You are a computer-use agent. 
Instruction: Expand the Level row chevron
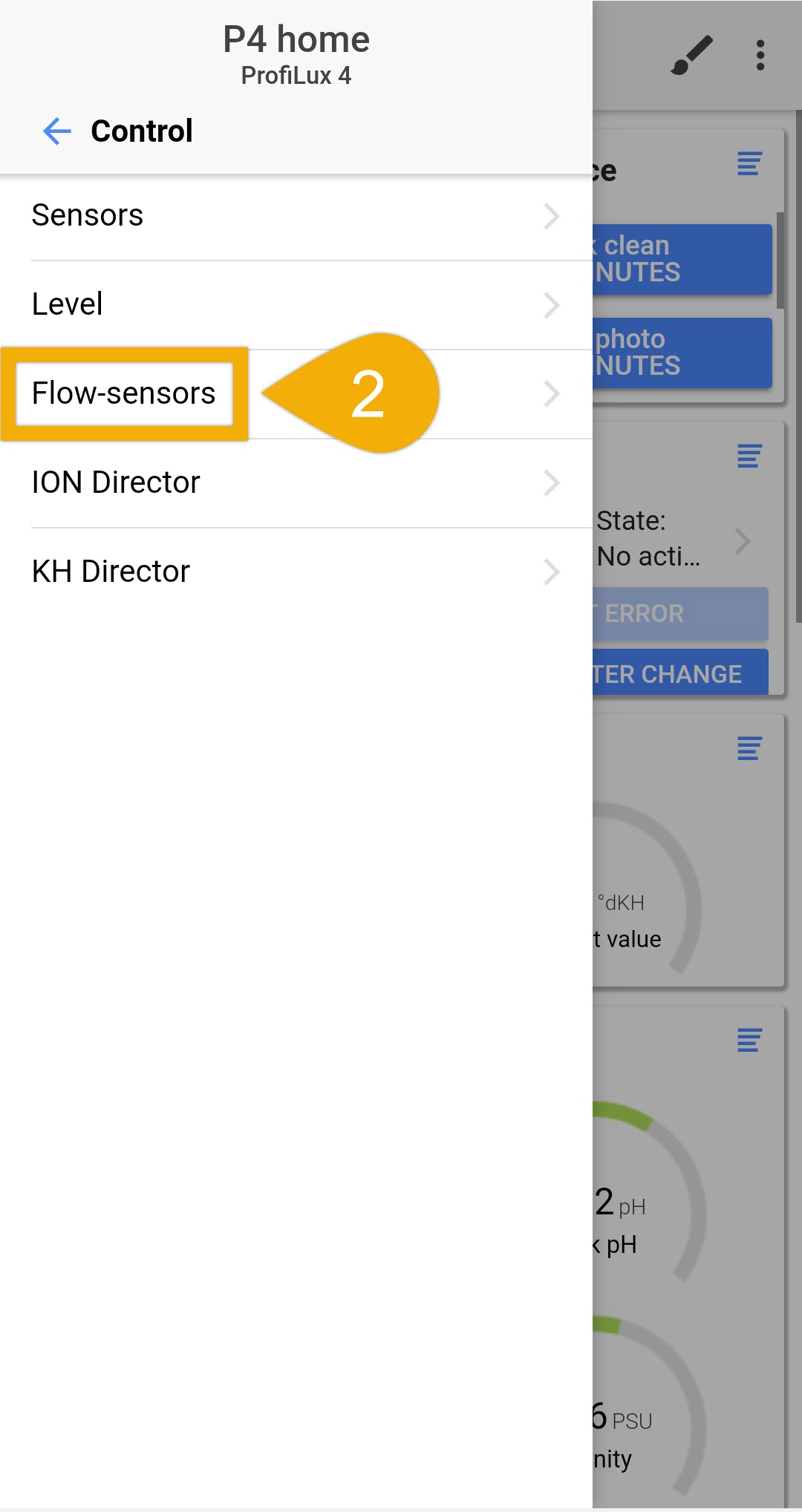pos(551,305)
